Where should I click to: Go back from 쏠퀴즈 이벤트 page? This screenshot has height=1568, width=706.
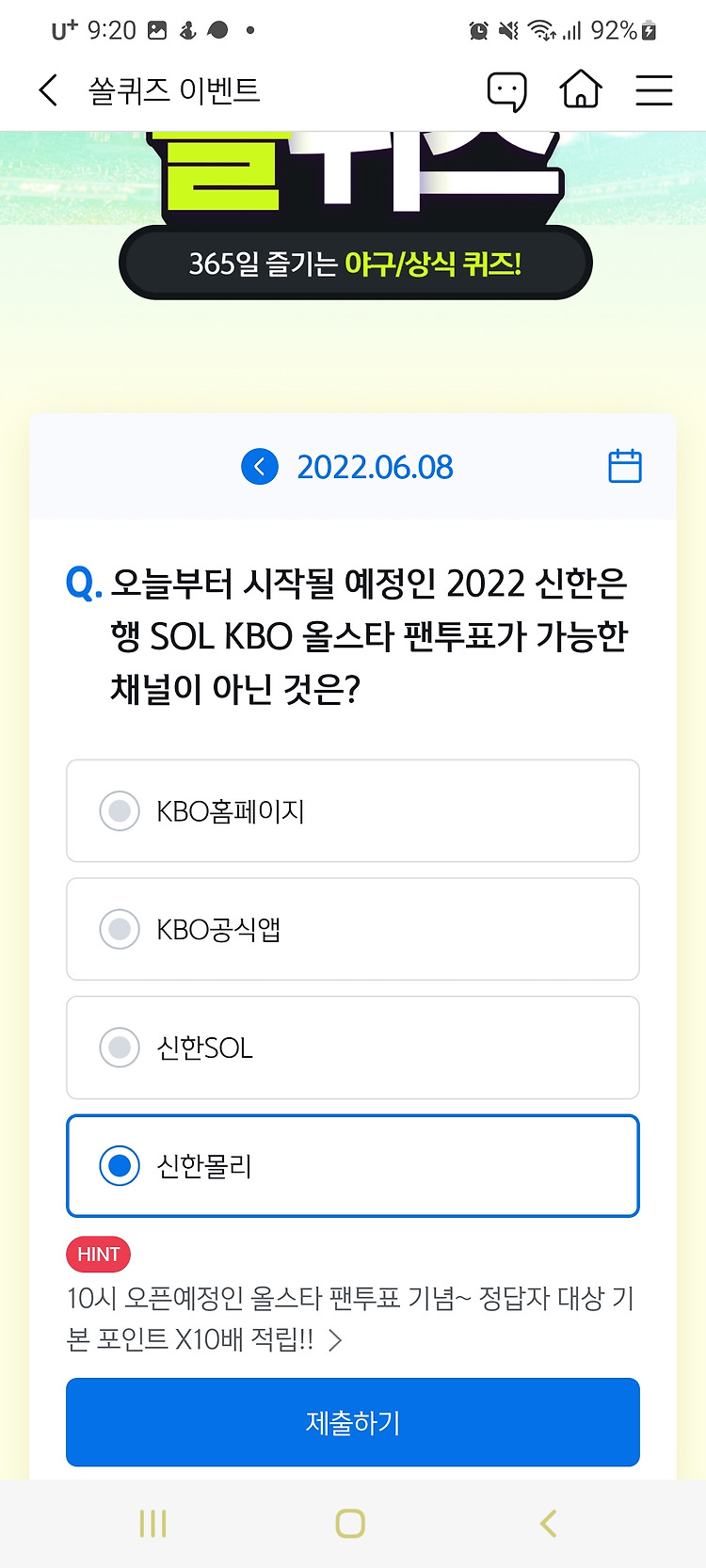[x=49, y=90]
